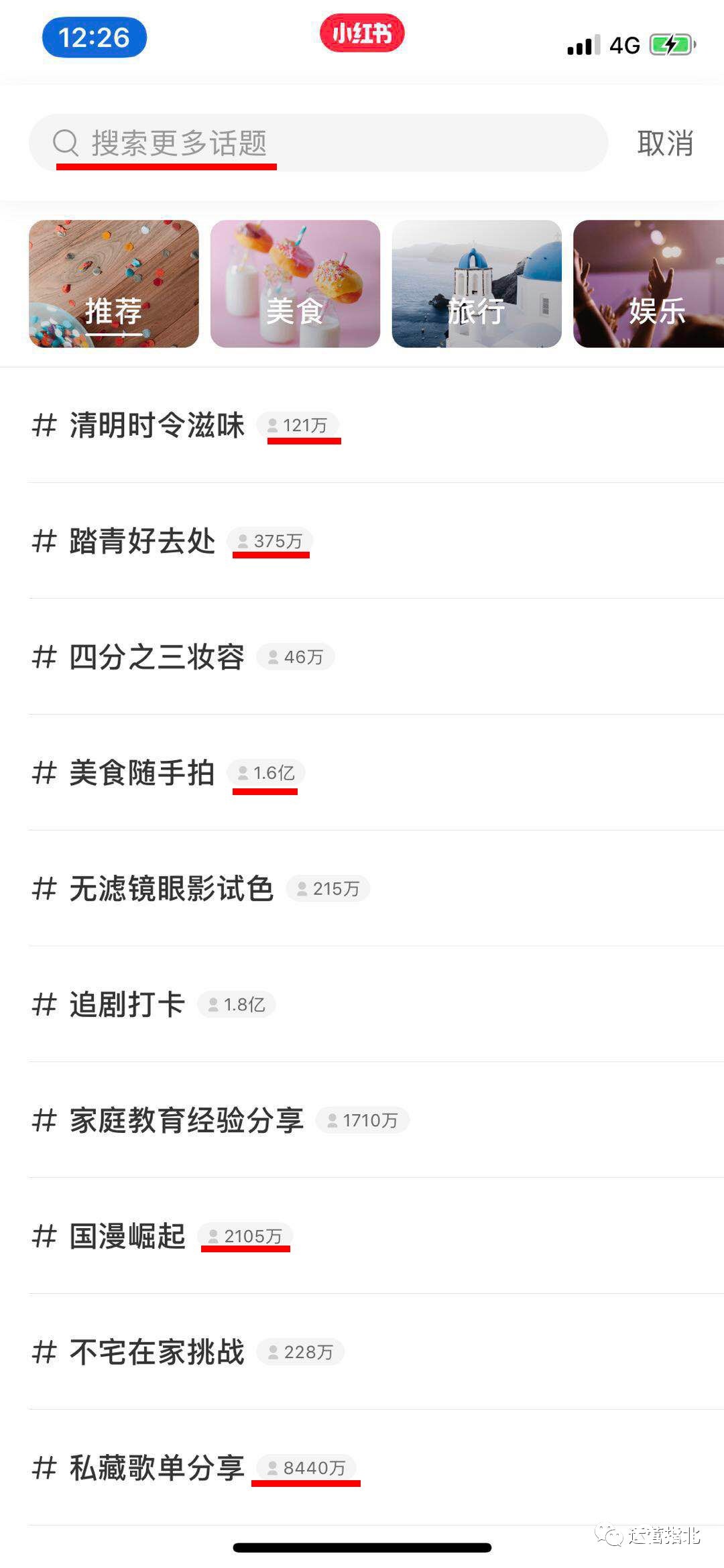The height and width of the screenshot is (1568, 724).
Task: Select the 推荐 category tile
Action: click(114, 284)
